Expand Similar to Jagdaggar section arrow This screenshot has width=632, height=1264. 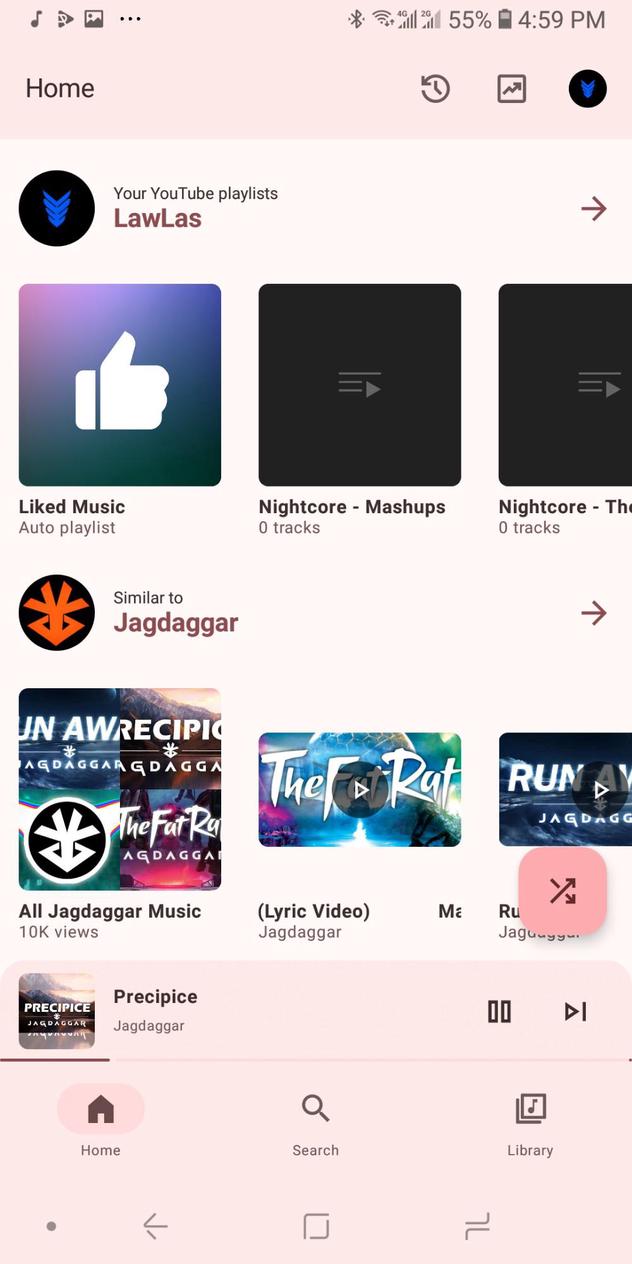click(x=594, y=613)
